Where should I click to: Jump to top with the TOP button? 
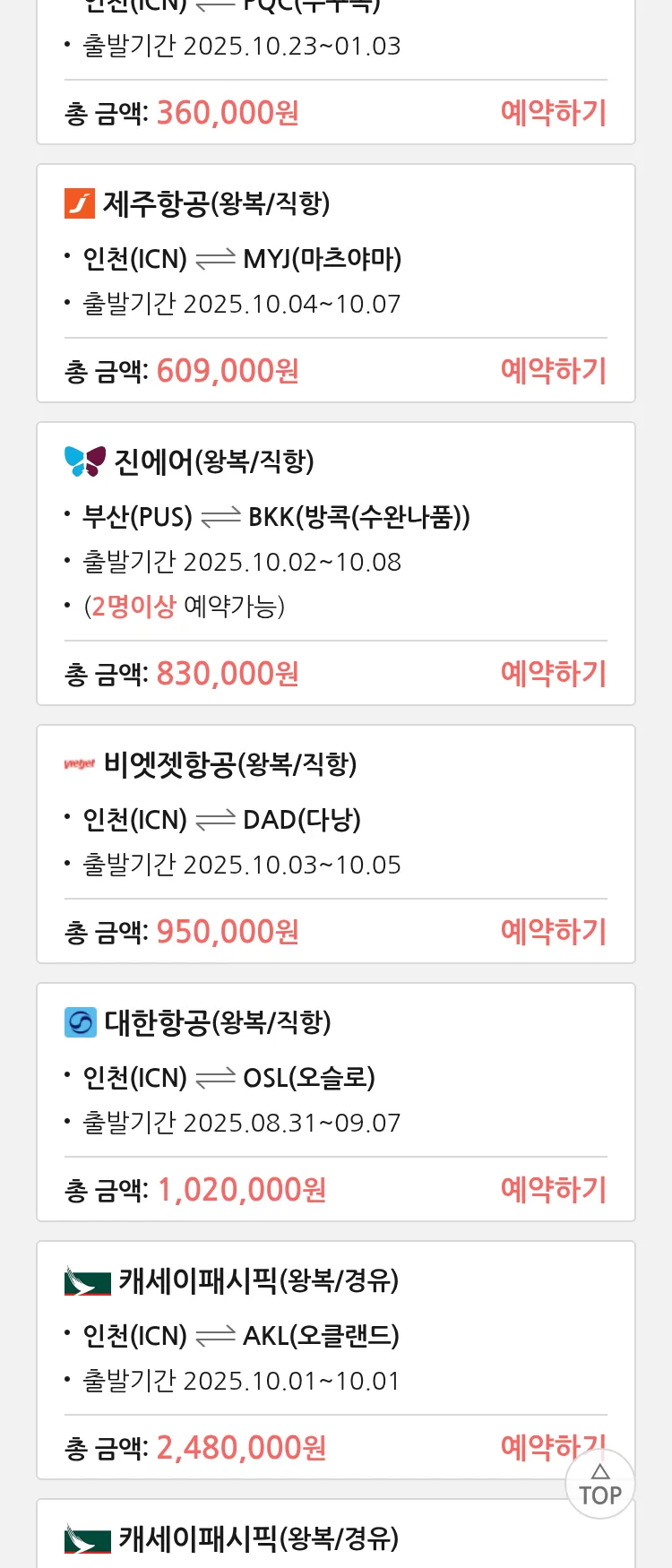(x=599, y=1486)
